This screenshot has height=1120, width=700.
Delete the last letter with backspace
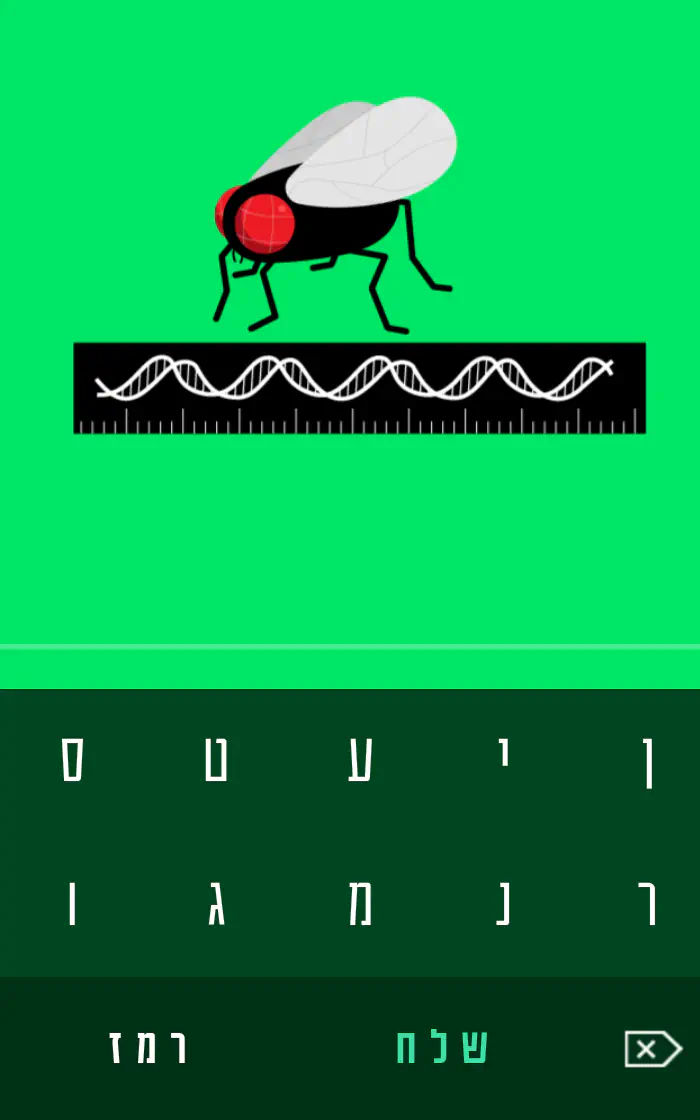652,1049
